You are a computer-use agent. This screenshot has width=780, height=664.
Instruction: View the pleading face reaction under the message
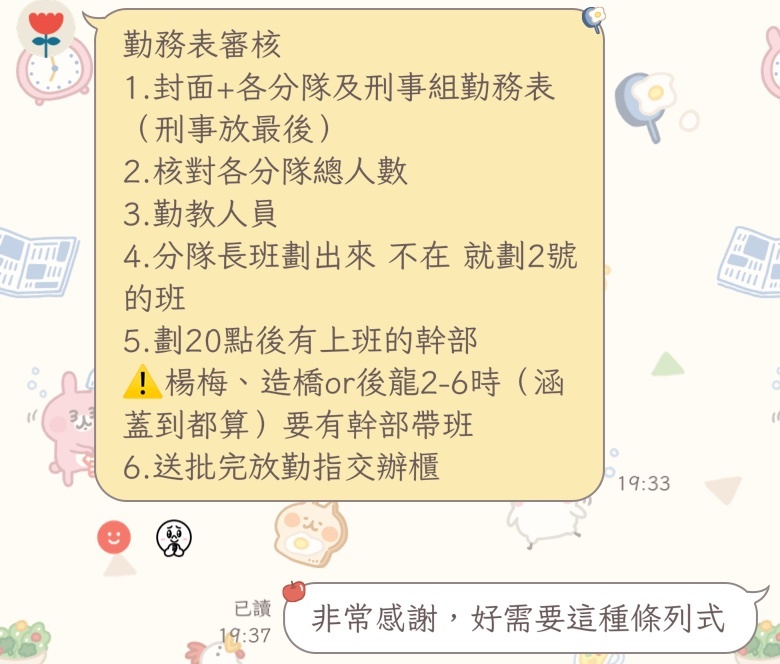coord(174,539)
